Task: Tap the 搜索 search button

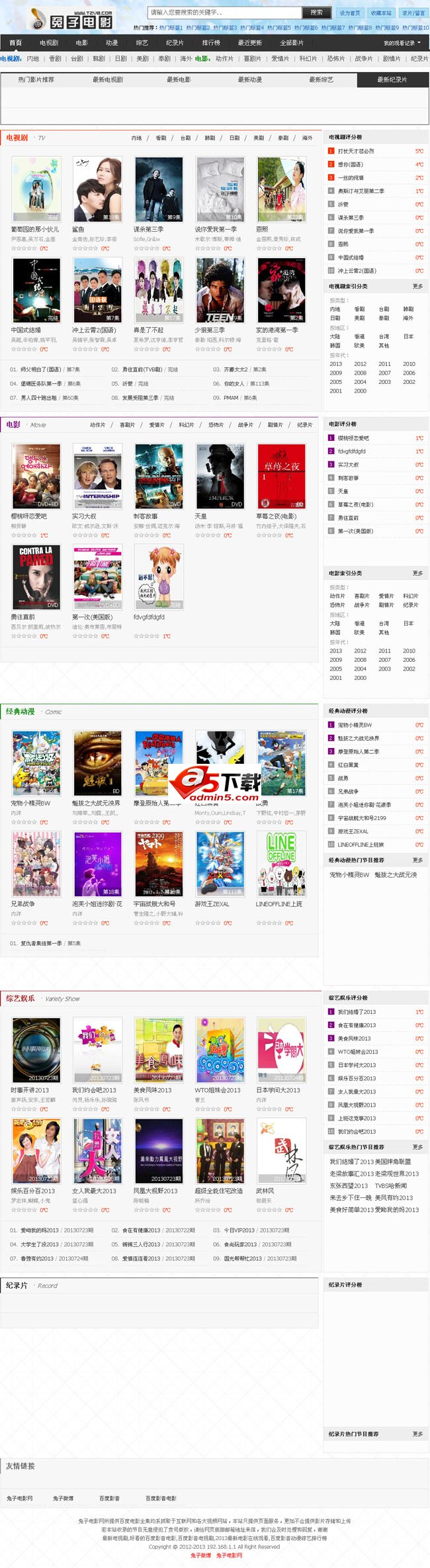Action: coord(316,12)
